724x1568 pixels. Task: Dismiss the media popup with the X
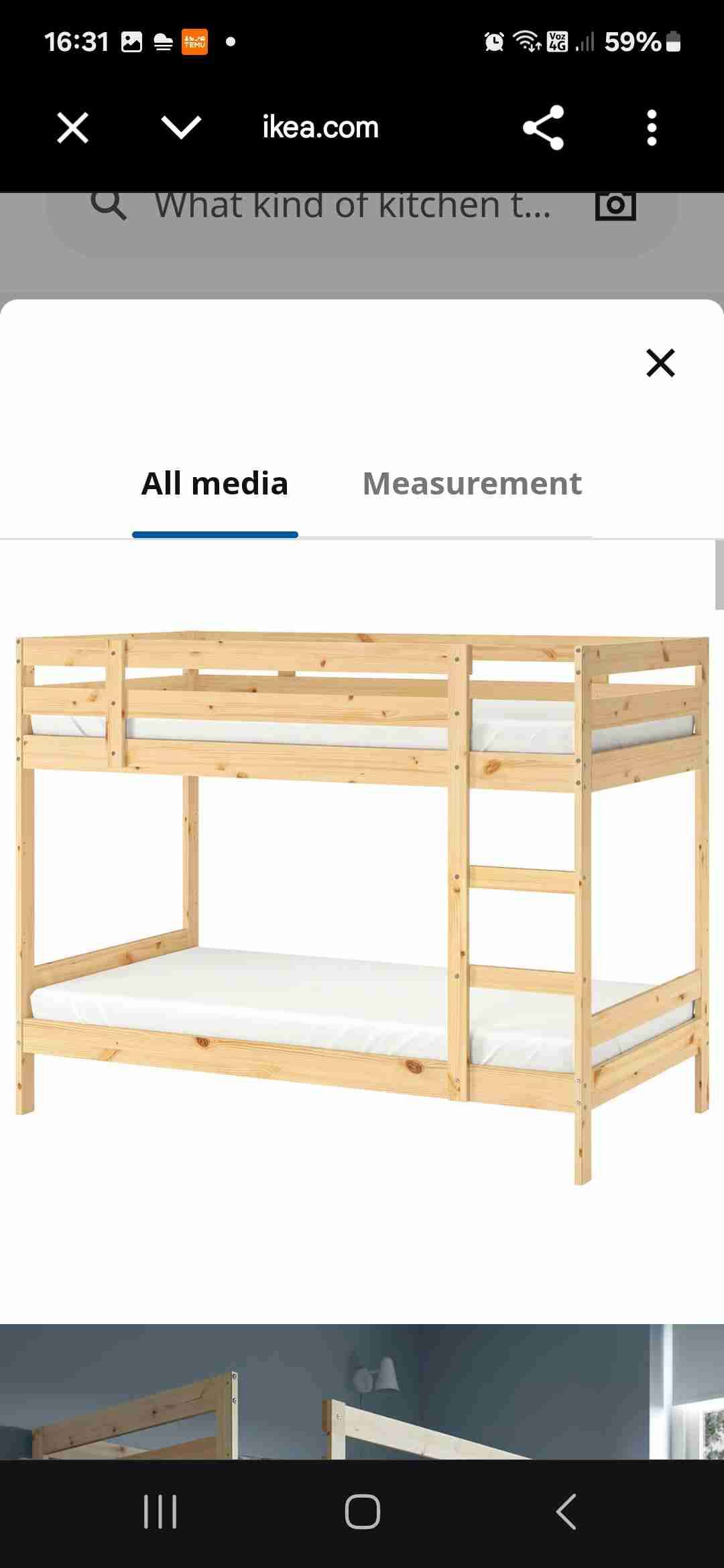pyautogui.click(x=660, y=363)
